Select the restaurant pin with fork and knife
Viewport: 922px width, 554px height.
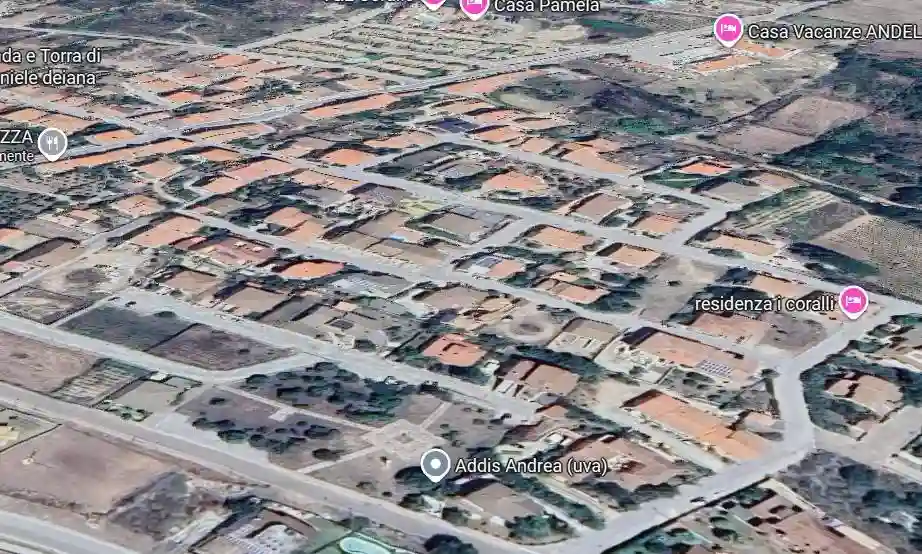(x=51, y=146)
